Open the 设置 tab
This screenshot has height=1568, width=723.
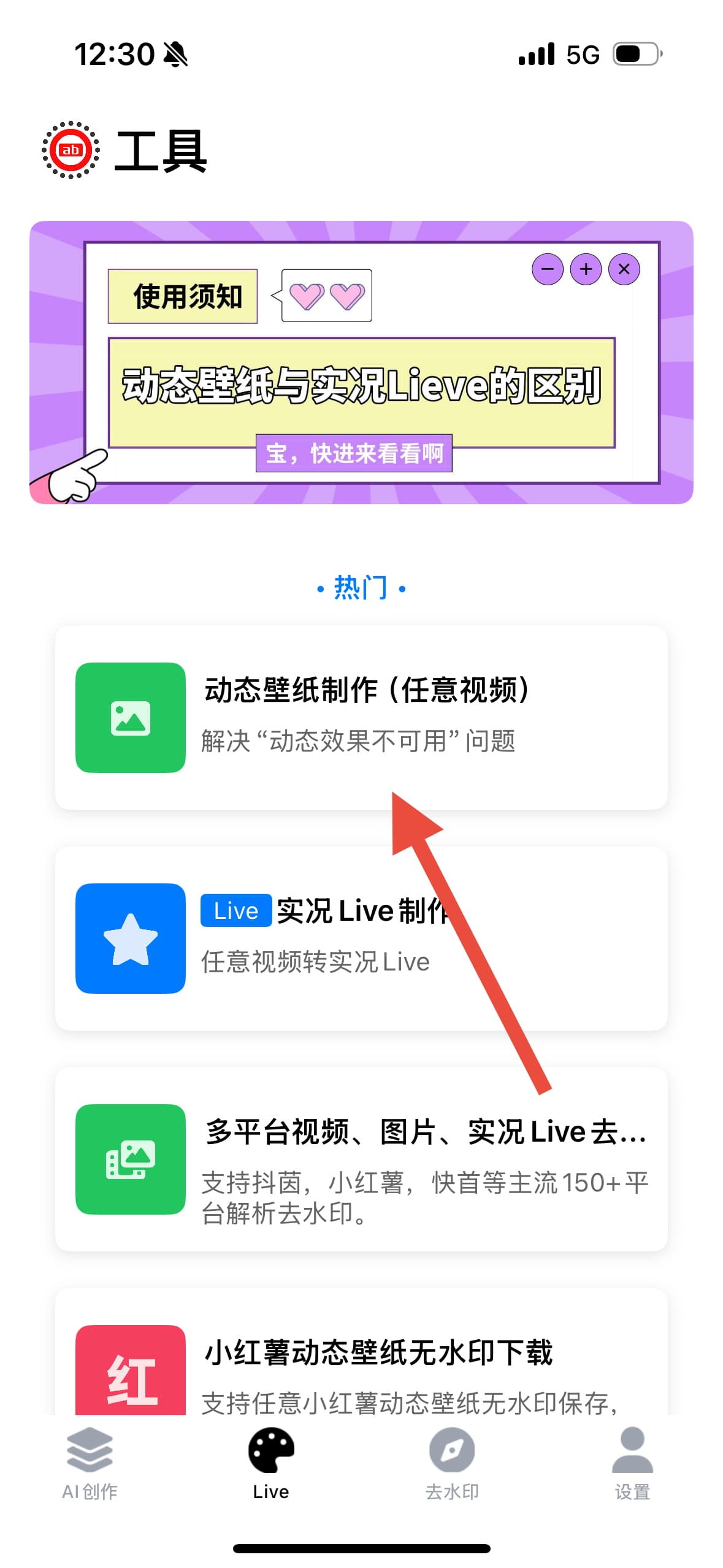(x=632, y=1462)
